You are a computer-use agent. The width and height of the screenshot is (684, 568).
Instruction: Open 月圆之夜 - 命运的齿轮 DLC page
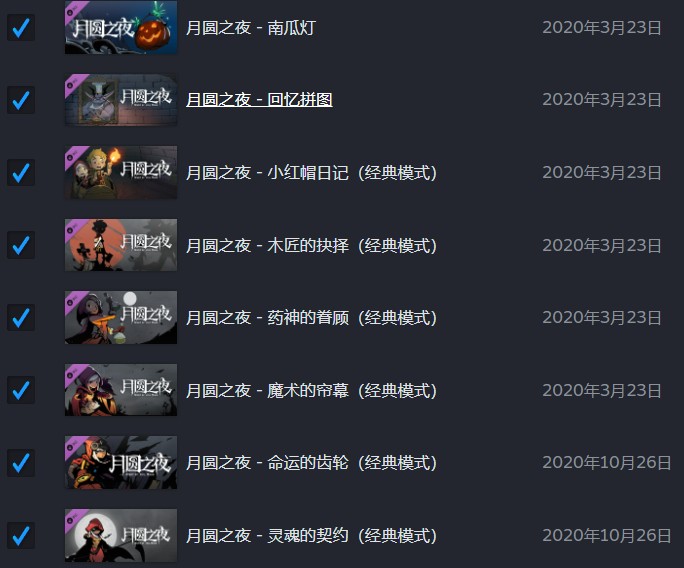coord(311,462)
